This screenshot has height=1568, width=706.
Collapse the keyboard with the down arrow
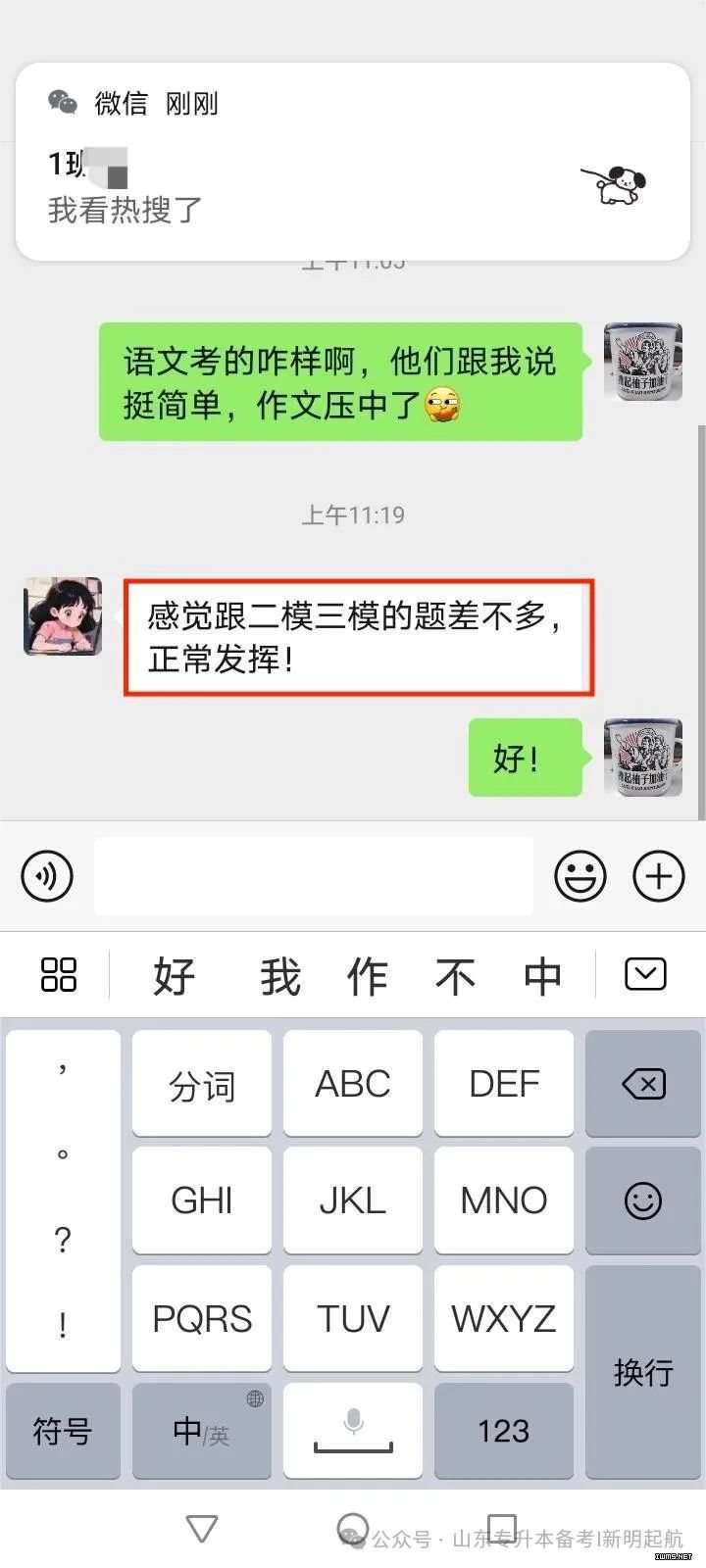coord(645,974)
